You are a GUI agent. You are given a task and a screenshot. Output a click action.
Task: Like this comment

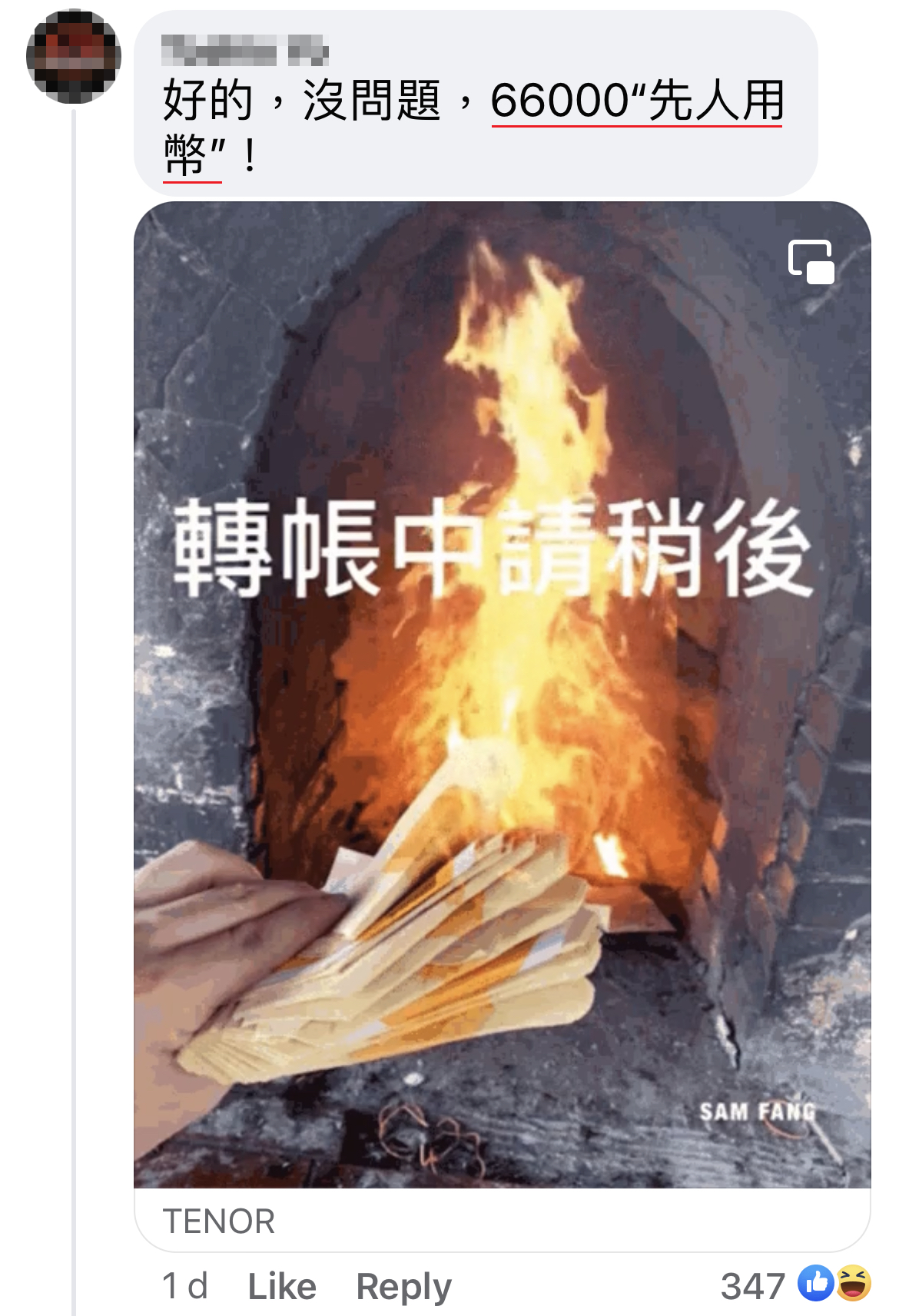tap(281, 1286)
